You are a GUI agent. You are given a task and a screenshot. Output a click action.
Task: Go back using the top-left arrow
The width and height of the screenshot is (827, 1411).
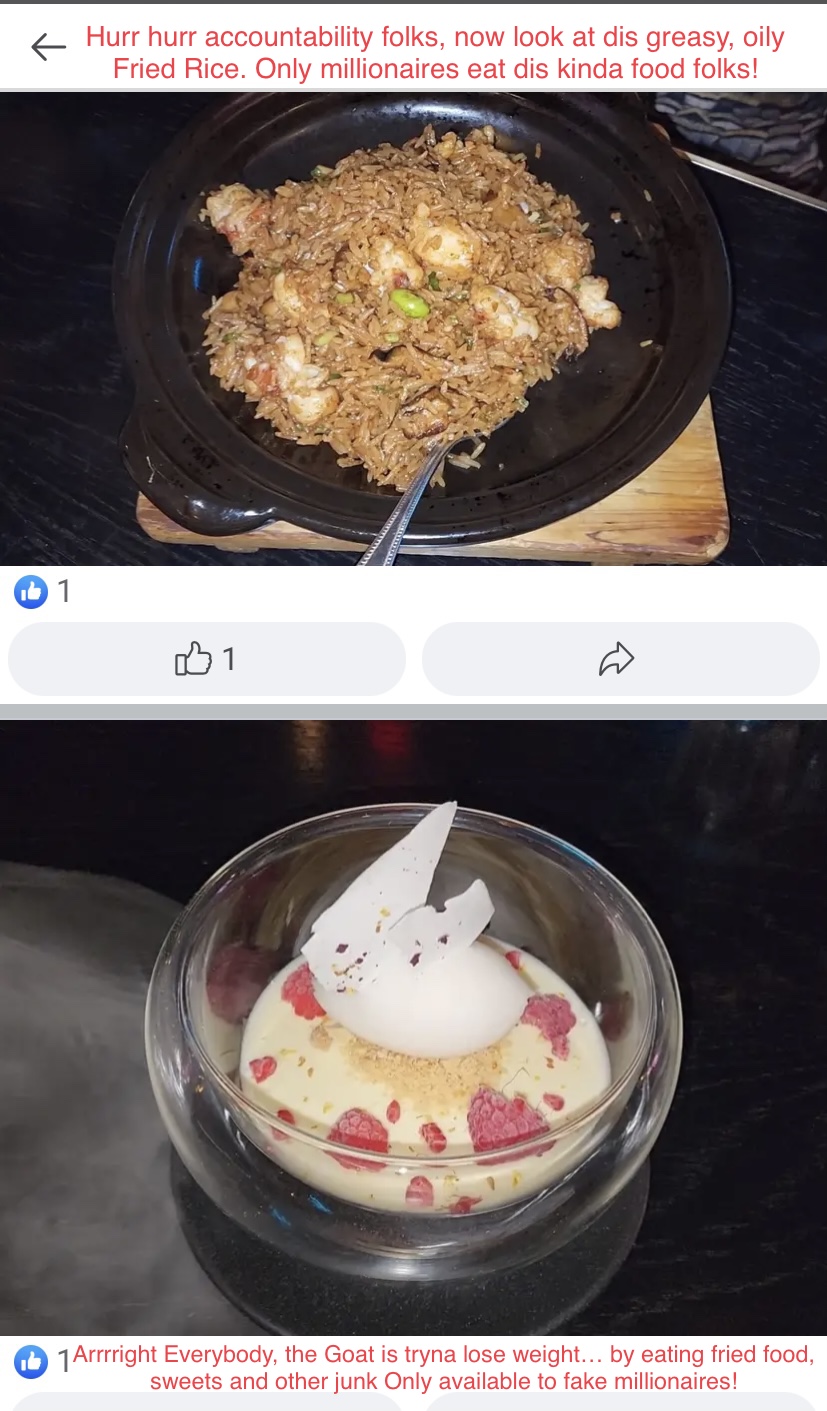tap(47, 47)
